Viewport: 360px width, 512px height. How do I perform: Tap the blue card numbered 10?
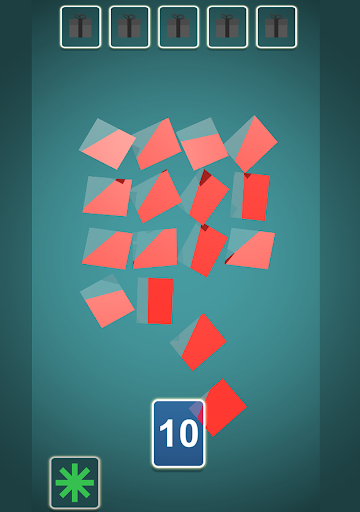(178, 433)
